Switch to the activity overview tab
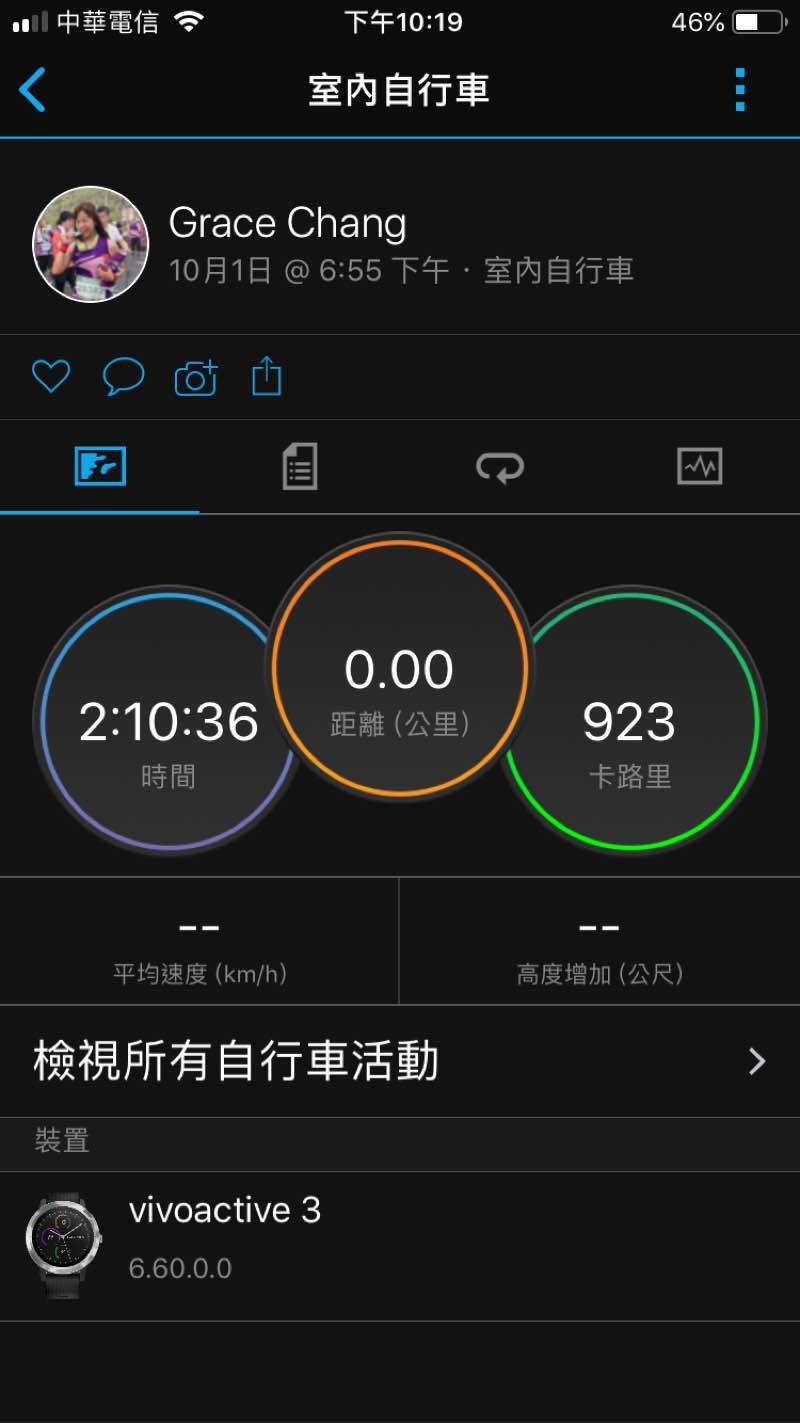 (100, 467)
